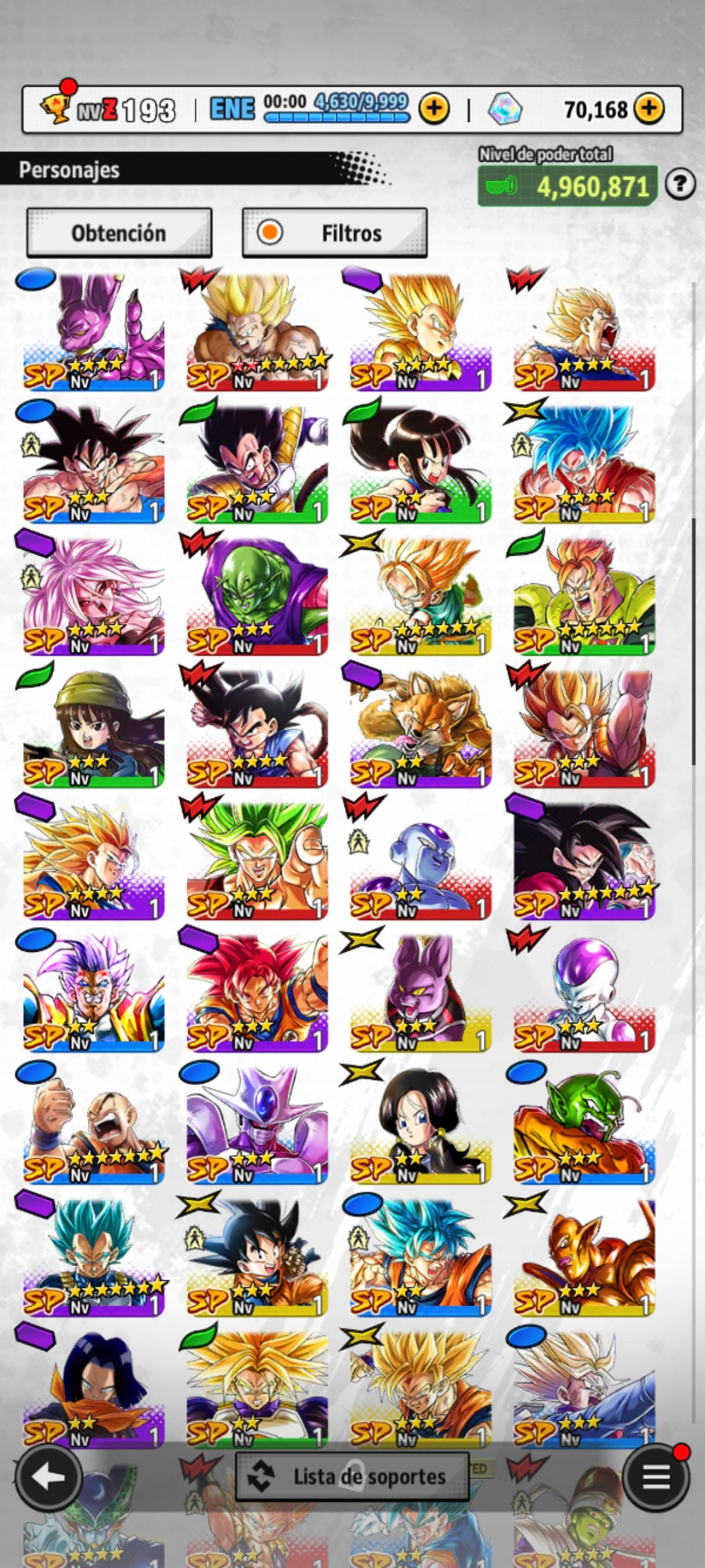Select the Chi-Chi green element card

[420, 463]
